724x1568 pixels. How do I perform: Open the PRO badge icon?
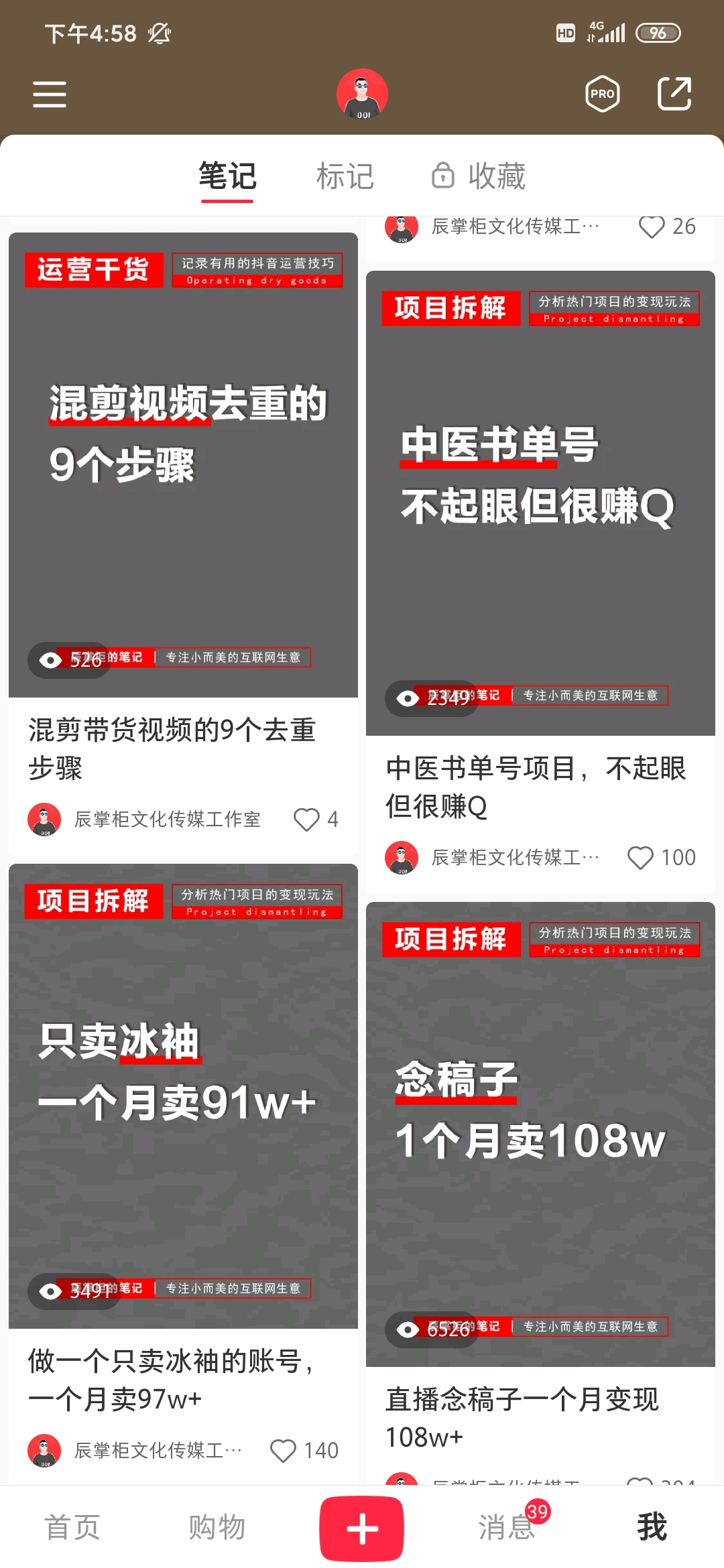pos(602,94)
